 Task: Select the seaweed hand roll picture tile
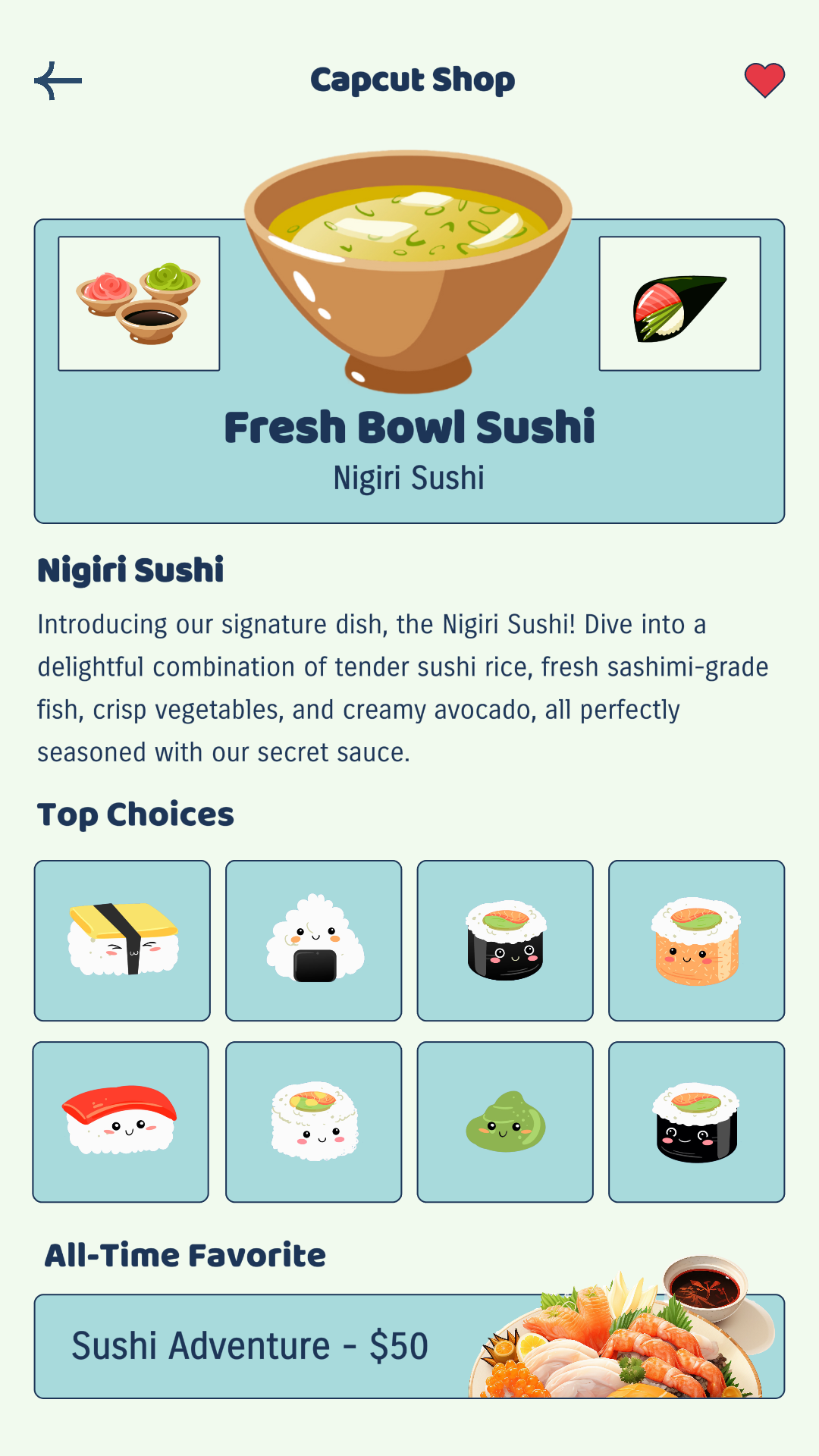pyautogui.click(x=679, y=303)
